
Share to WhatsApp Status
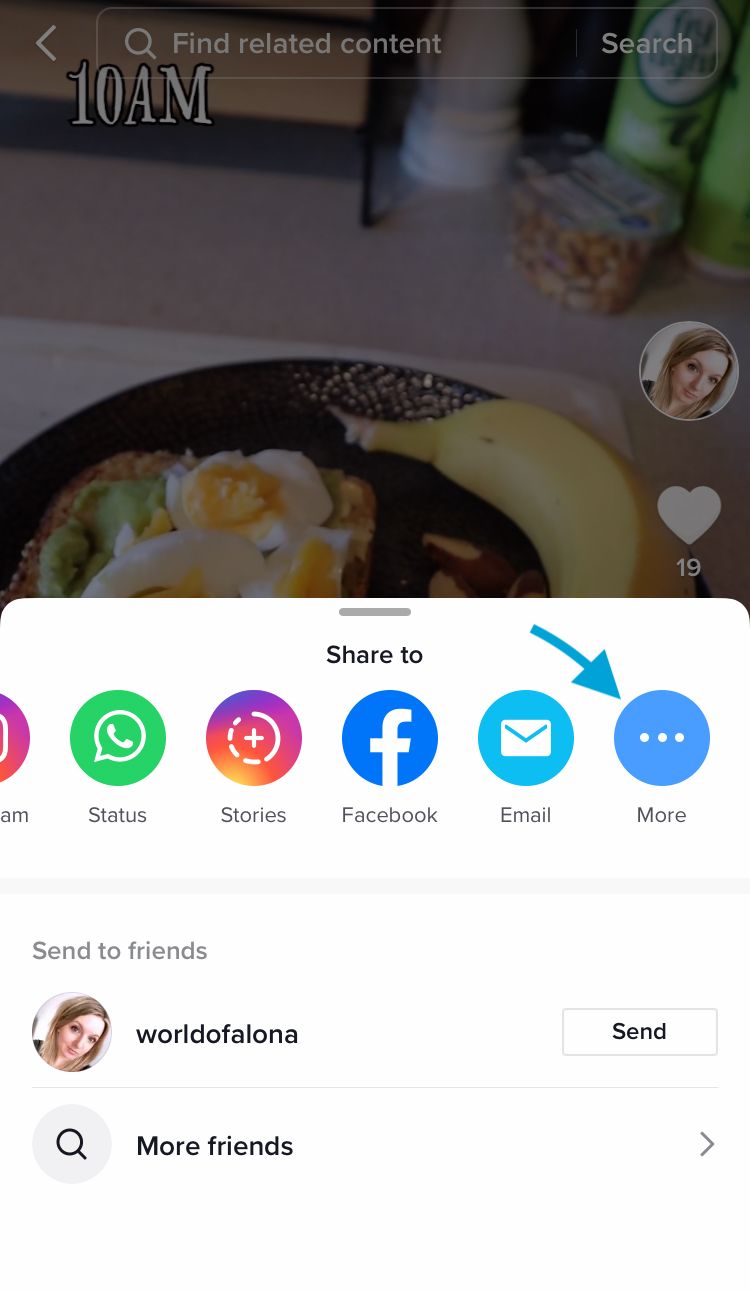[118, 738]
